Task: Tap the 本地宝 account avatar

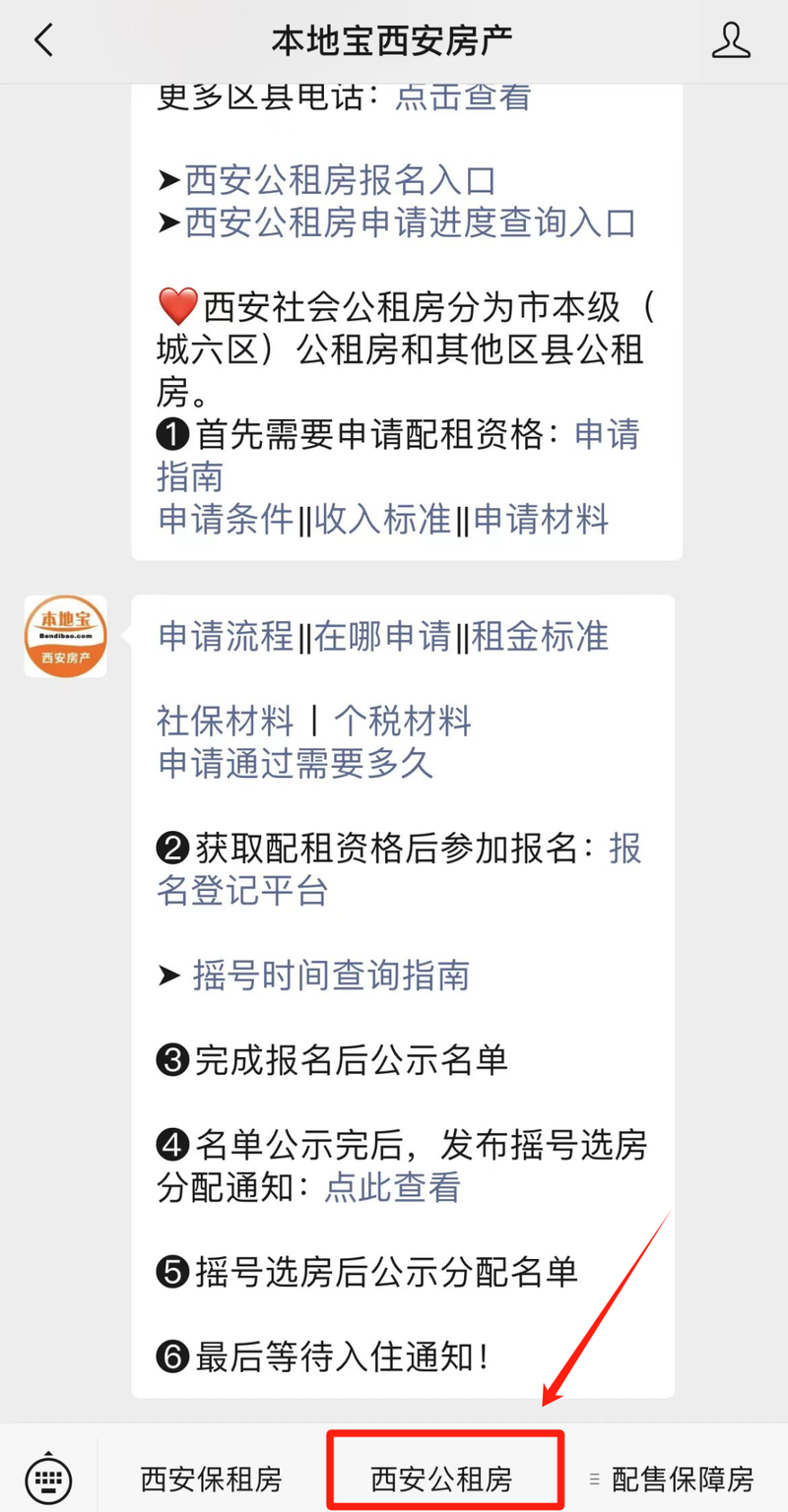Action: pyautogui.click(x=65, y=636)
